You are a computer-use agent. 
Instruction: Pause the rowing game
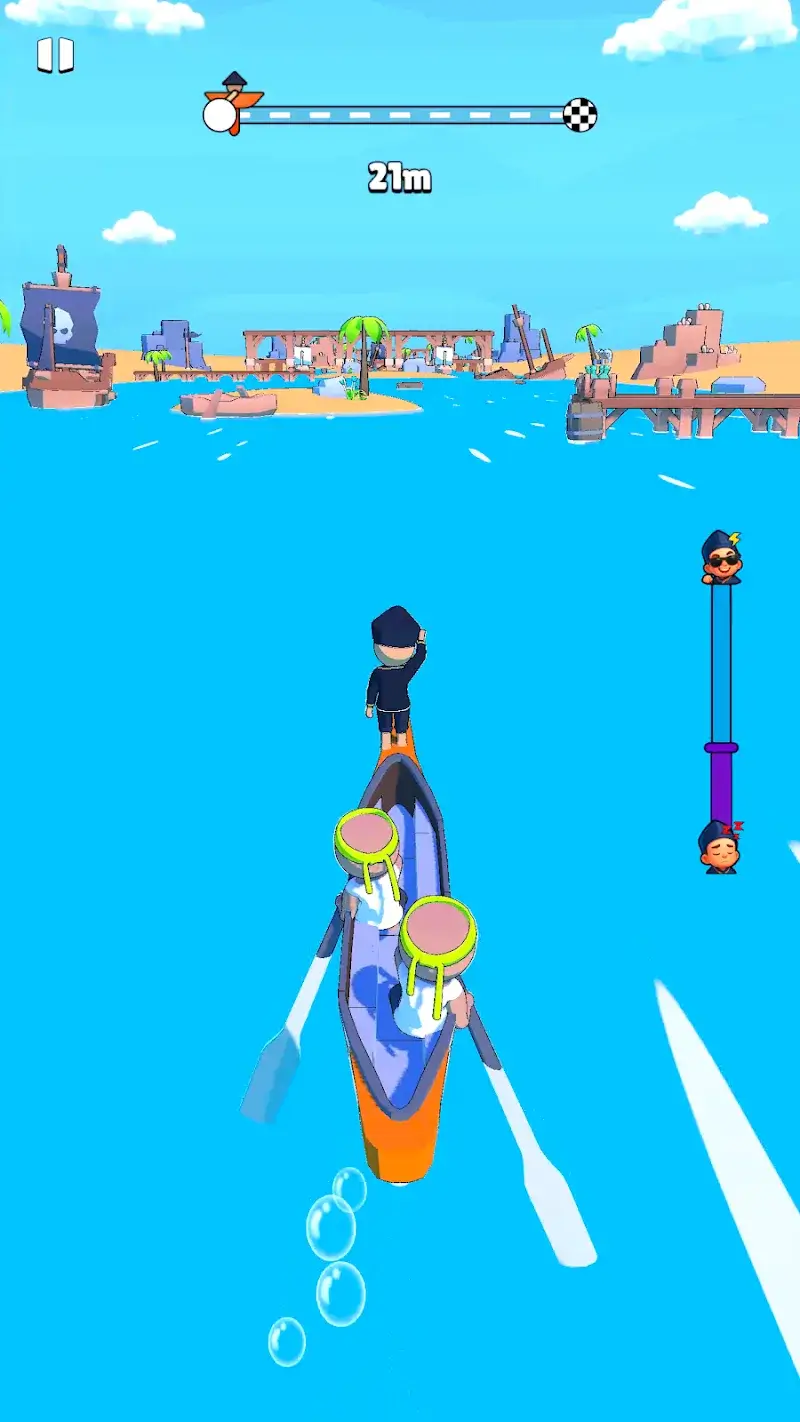[x=55, y=55]
